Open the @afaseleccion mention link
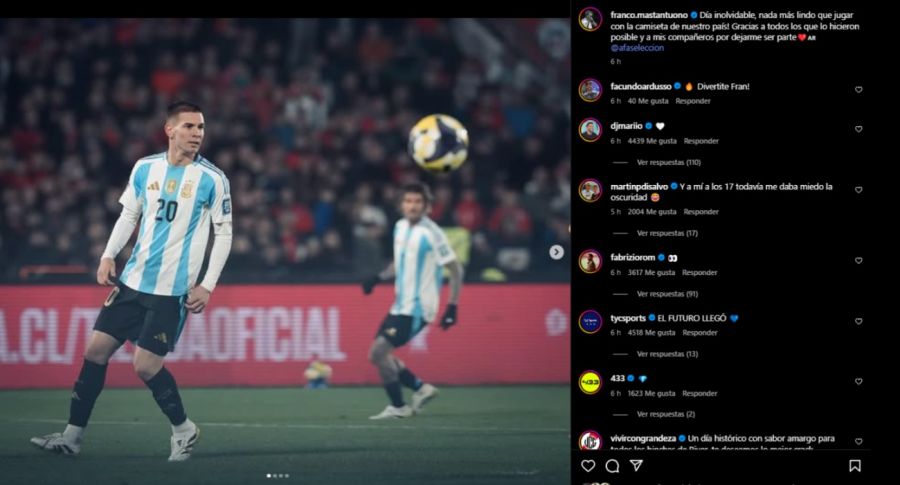 pos(637,47)
